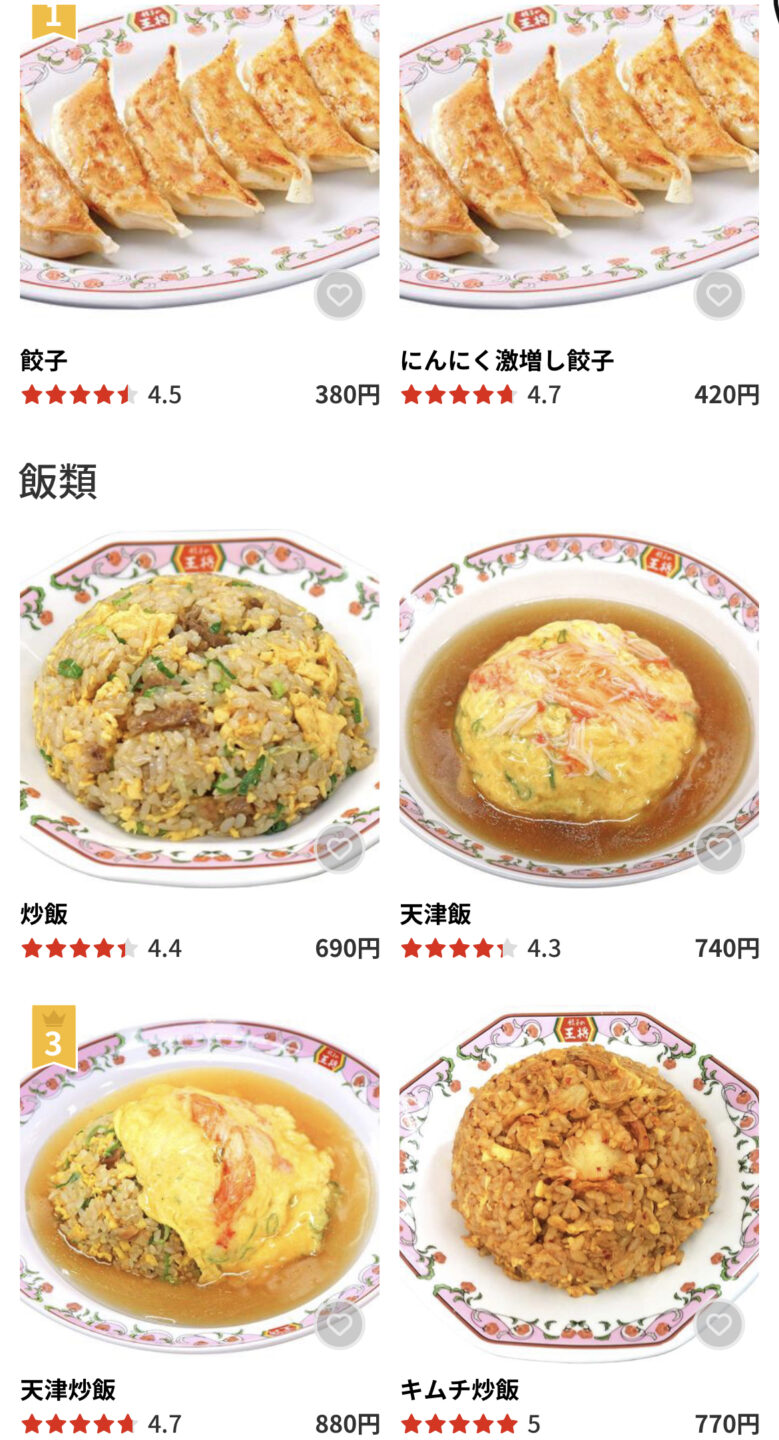Favorite the 餃子 dish with heart icon
This screenshot has height=1440, width=779.
click(340, 295)
